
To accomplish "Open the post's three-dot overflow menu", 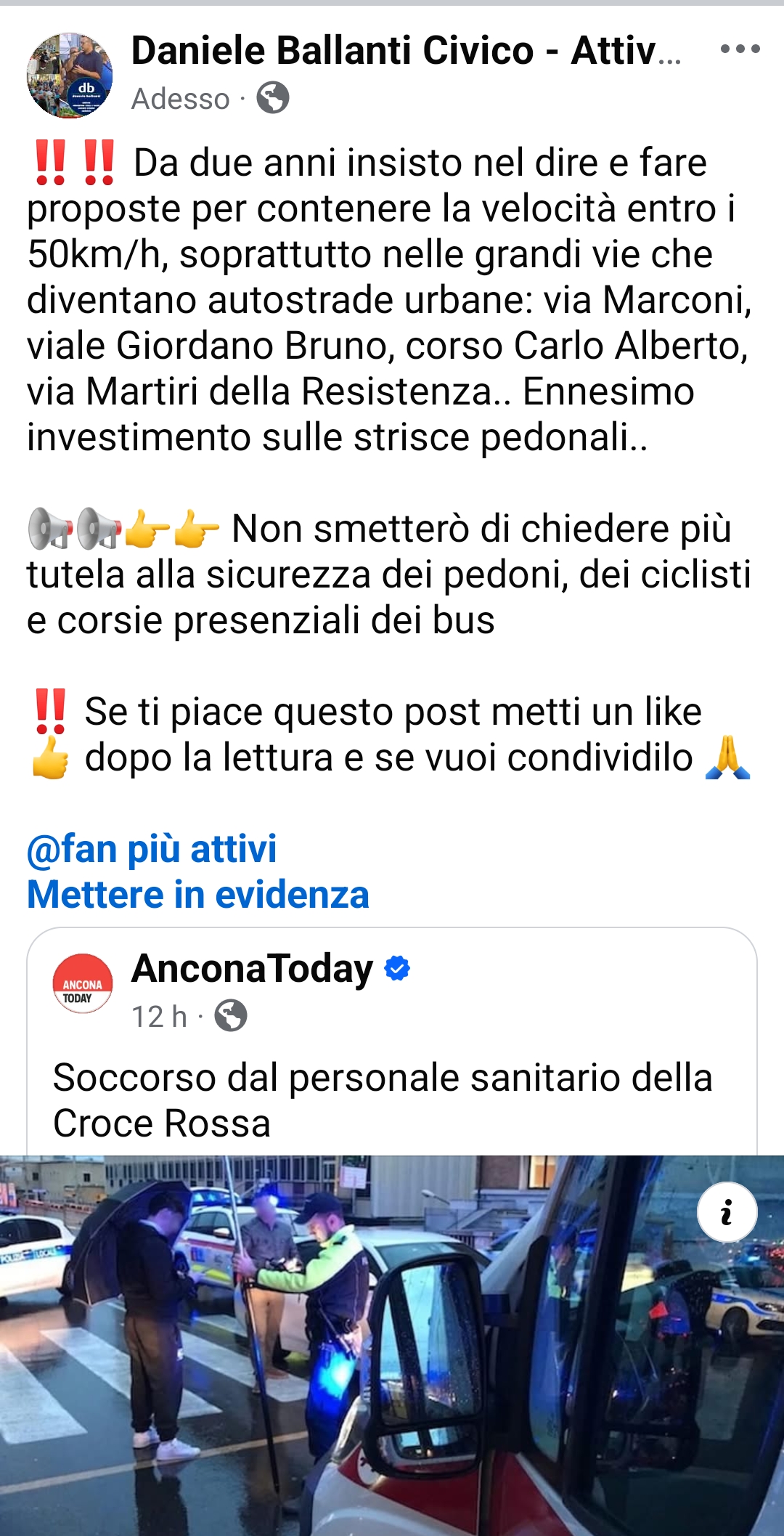I will [740, 49].
